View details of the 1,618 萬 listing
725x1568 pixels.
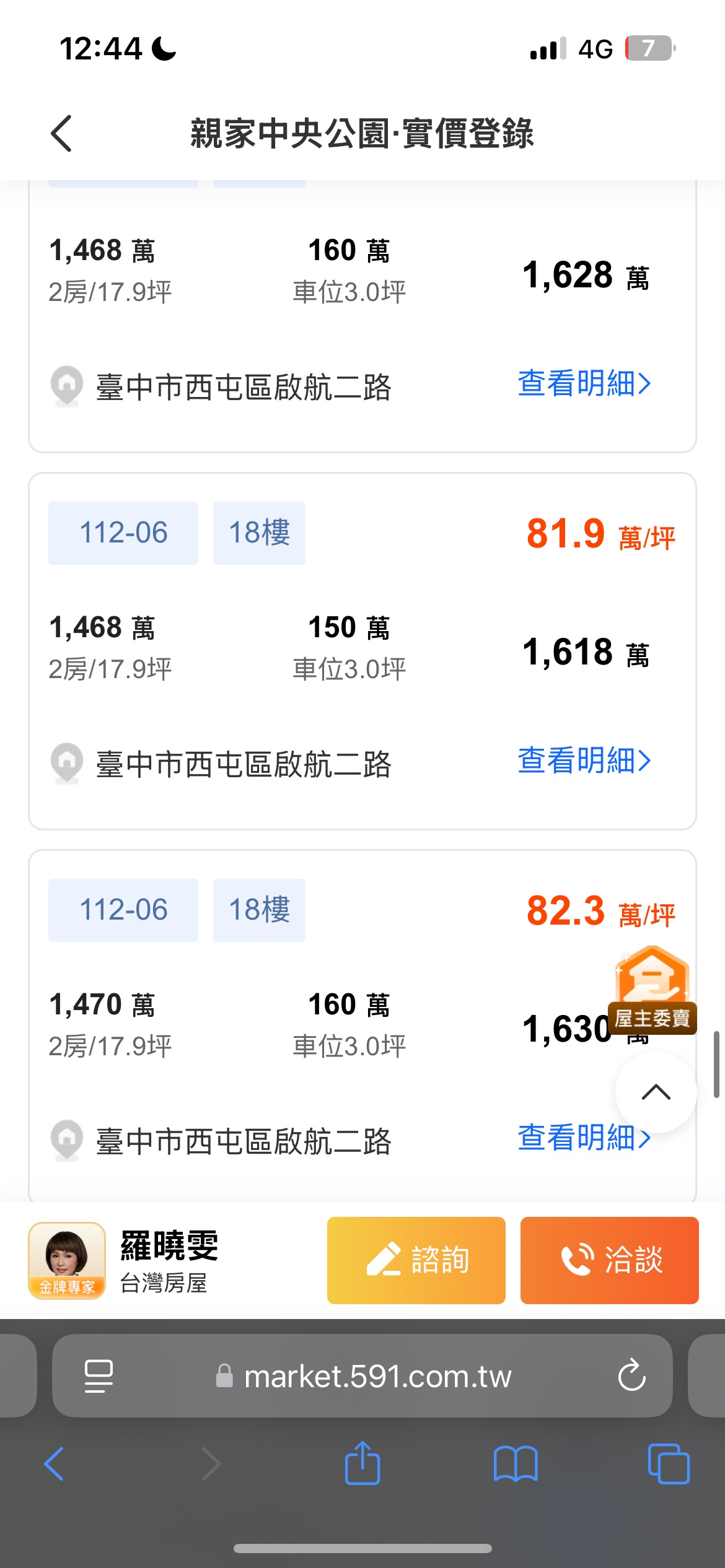point(584,760)
